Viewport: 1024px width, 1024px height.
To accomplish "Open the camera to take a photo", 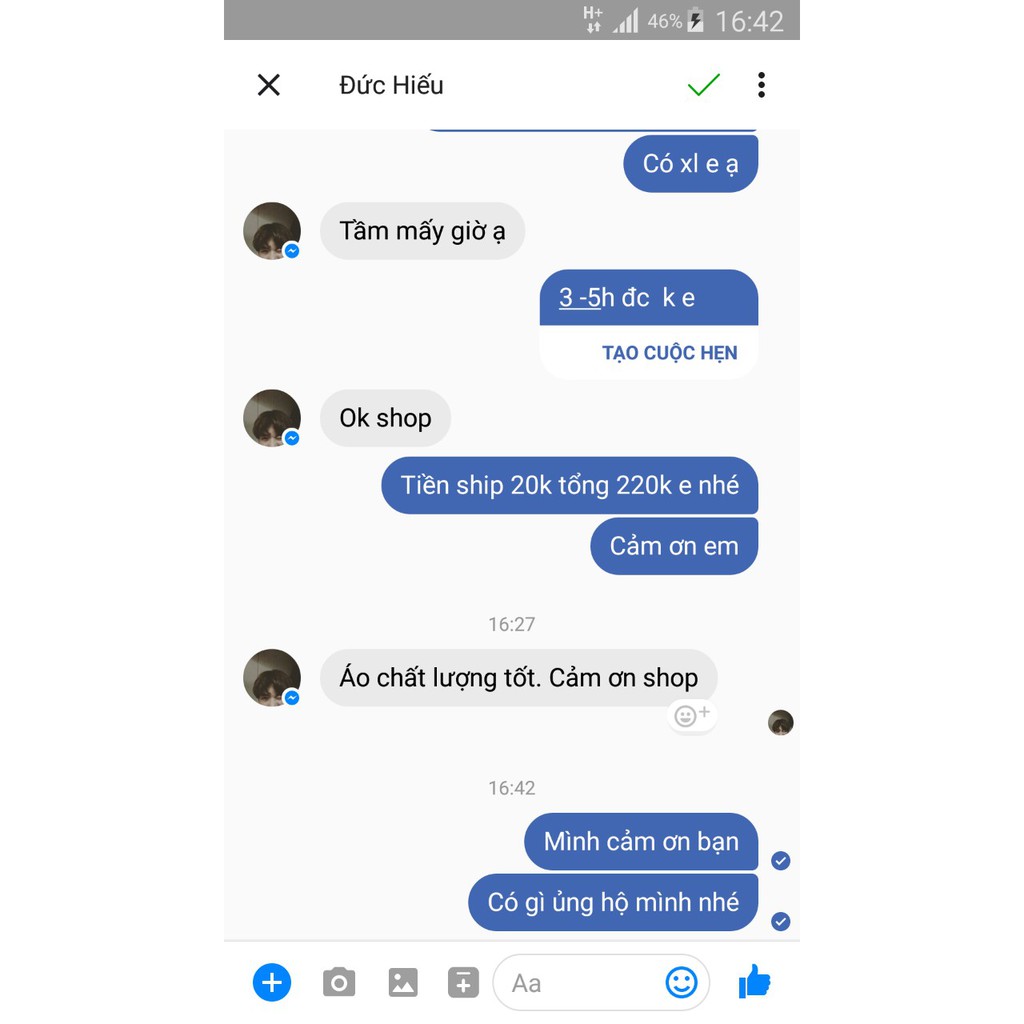I will 339,983.
